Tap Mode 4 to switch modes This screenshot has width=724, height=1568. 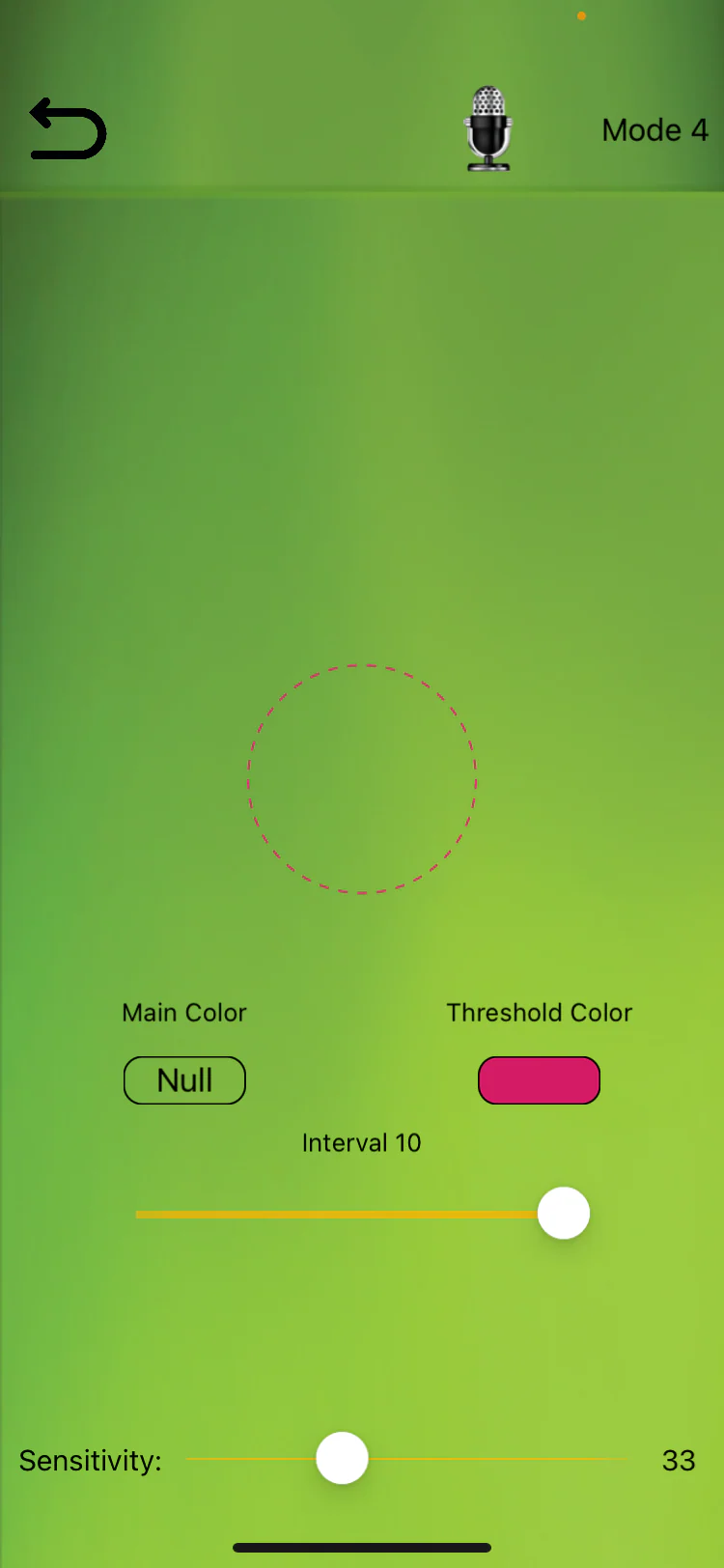(655, 129)
